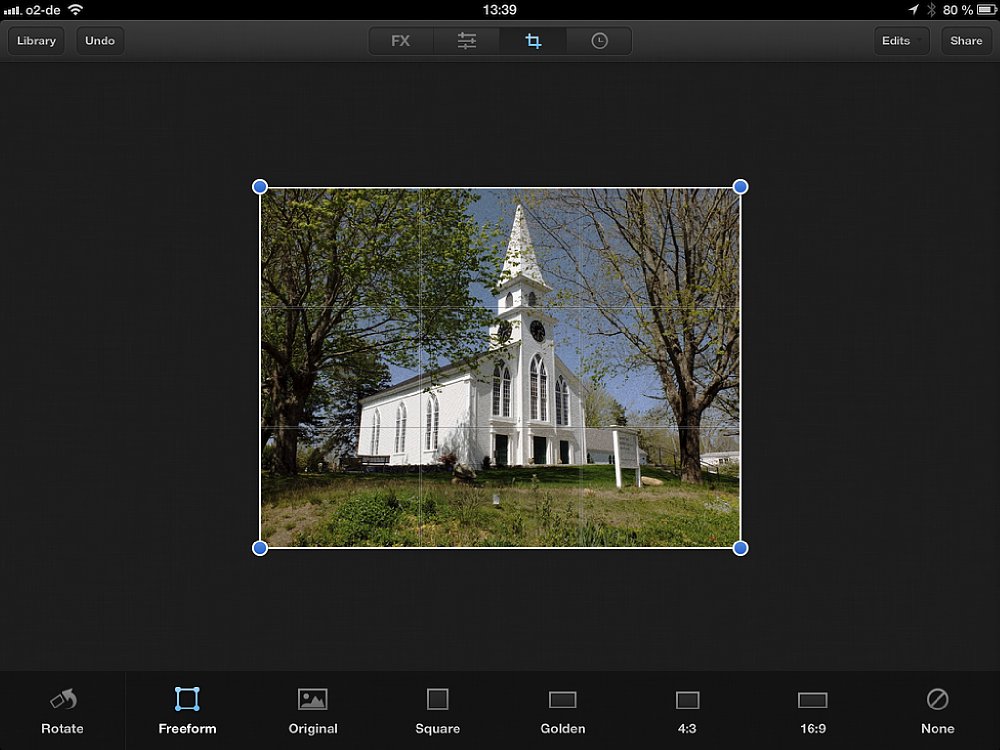Undo the last edit
The height and width of the screenshot is (750, 1000).
(100, 41)
